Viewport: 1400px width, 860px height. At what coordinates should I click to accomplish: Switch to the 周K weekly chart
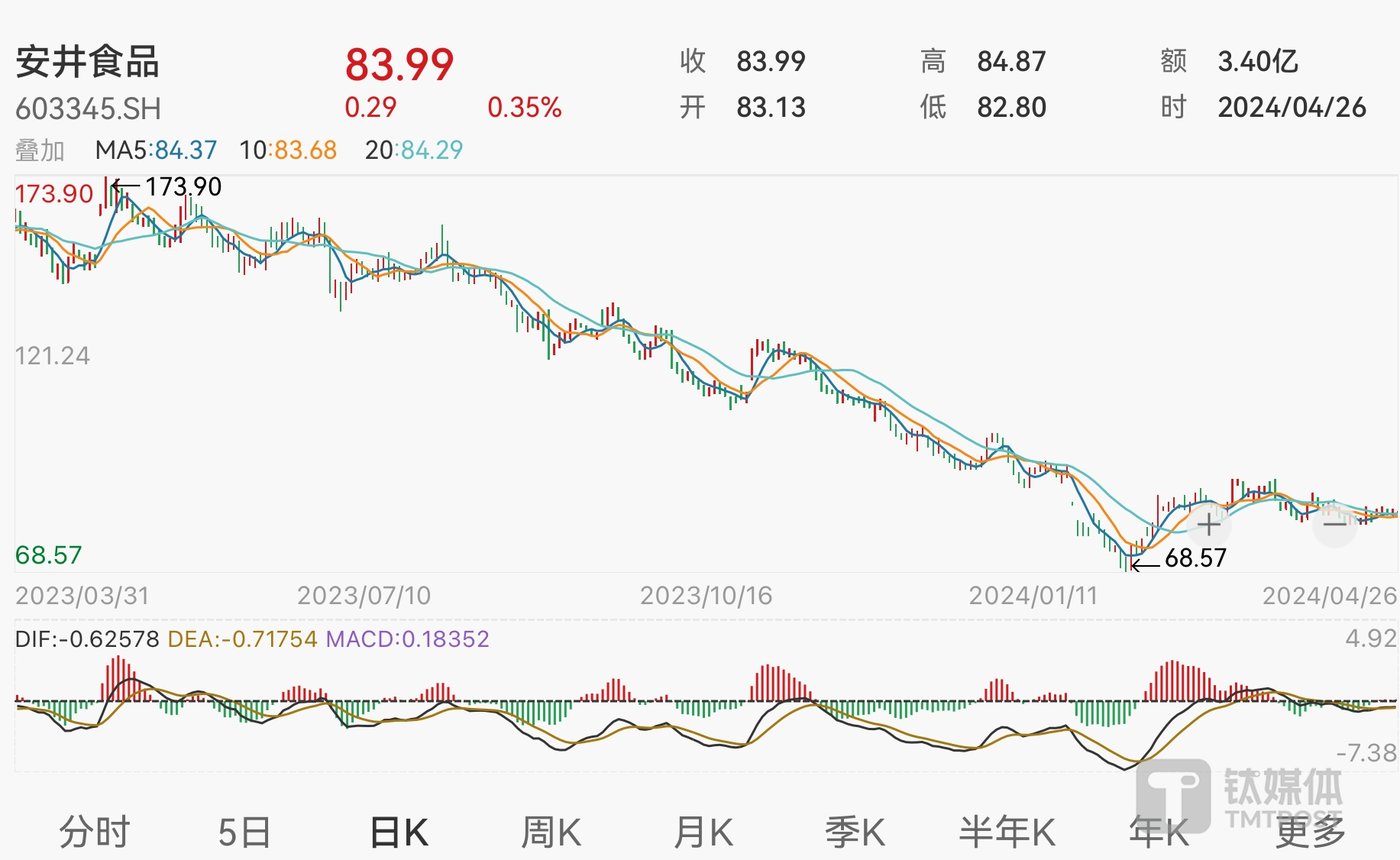(551, 830)
